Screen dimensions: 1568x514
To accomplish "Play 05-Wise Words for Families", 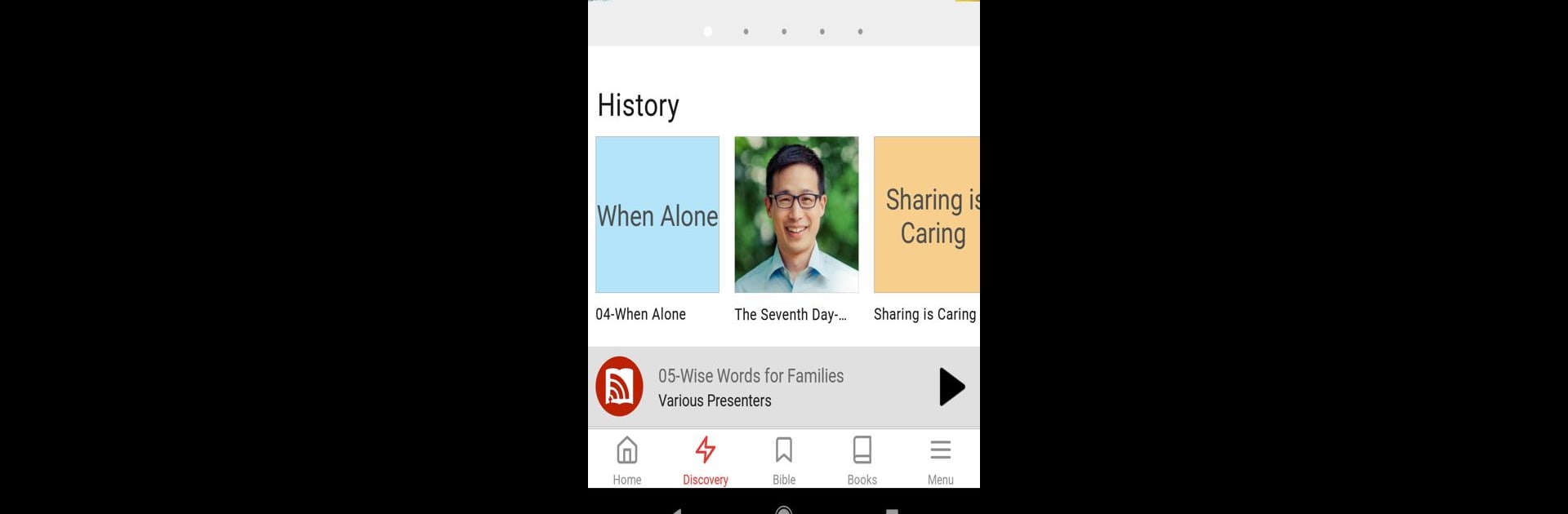I will [951, 387].
